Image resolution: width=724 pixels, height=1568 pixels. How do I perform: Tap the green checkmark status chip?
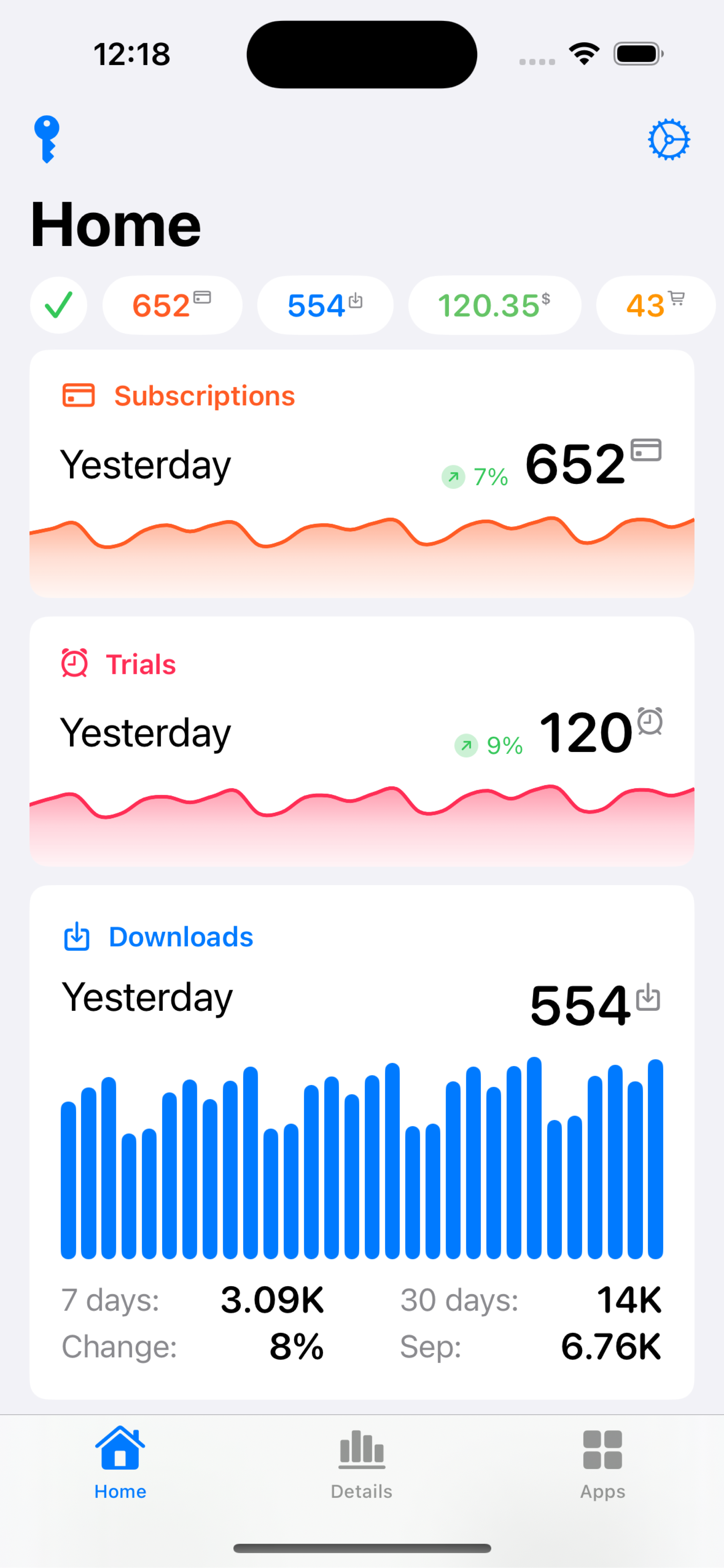click(58, 305)
